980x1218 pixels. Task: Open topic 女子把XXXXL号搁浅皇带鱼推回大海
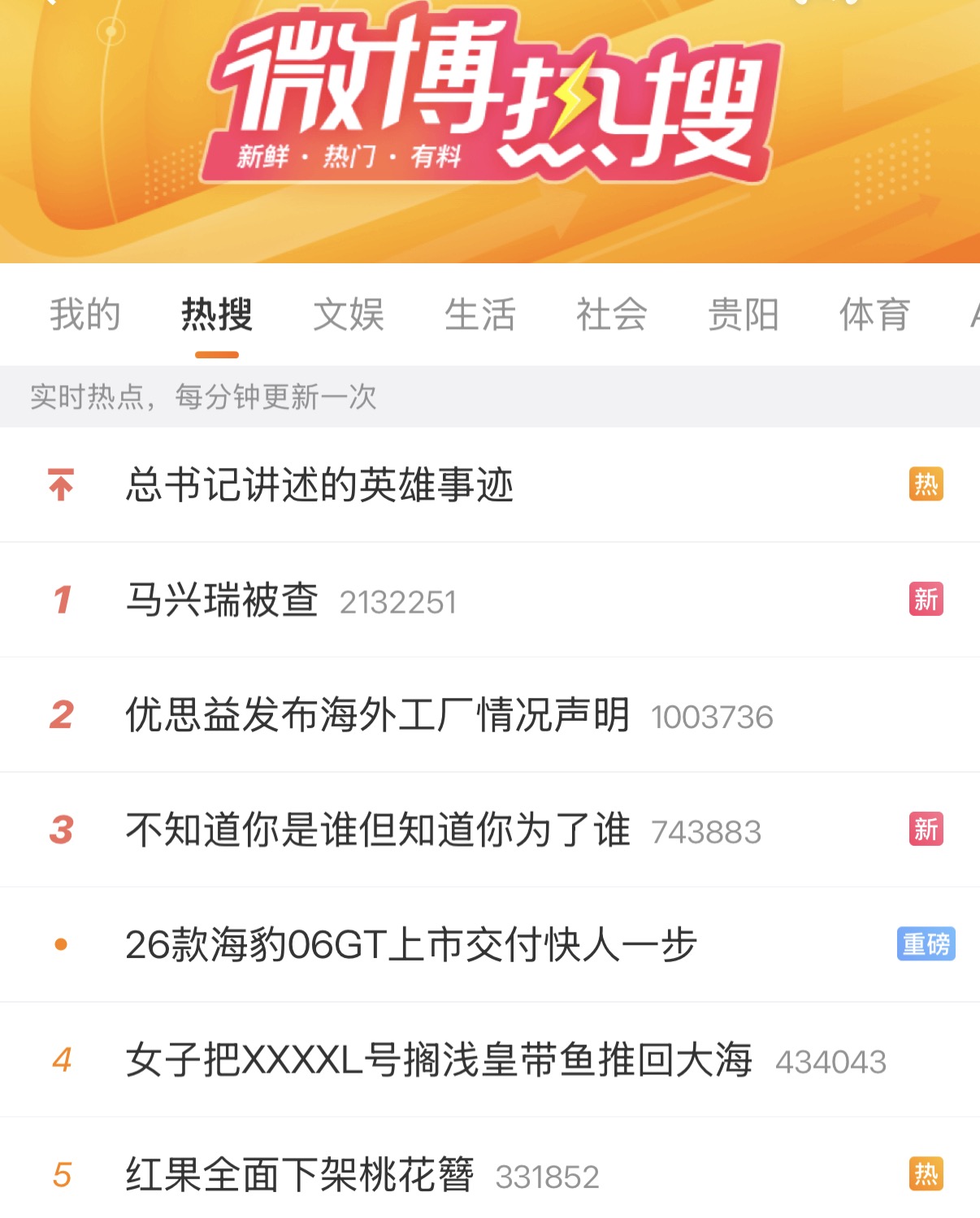439,1060
